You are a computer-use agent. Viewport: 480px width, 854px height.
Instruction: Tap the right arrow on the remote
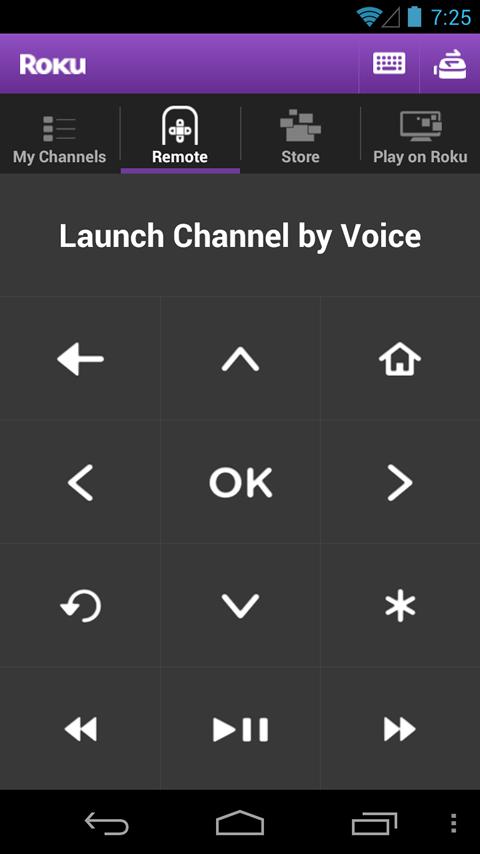coord(400,482)
